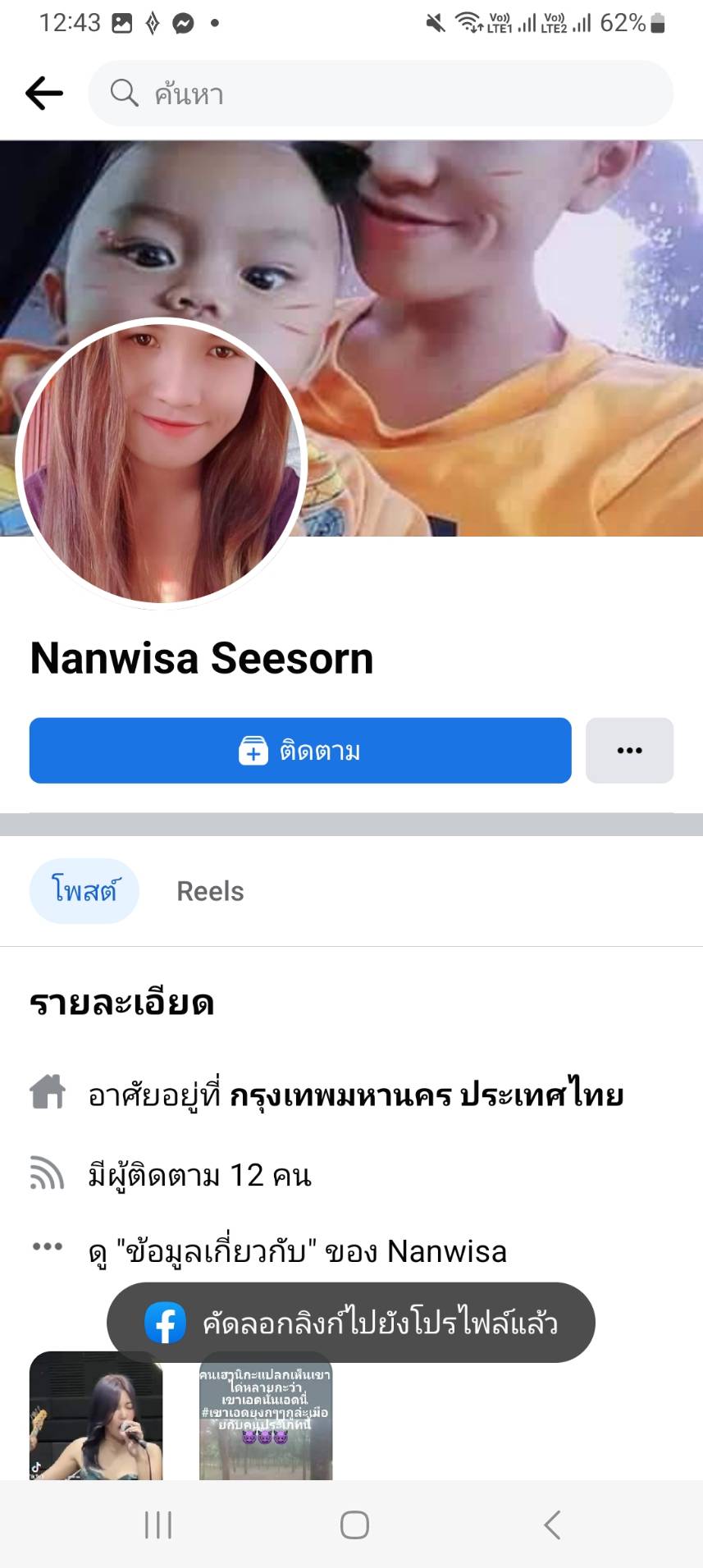Image resolution: width=703 pixels, height=1568 pixels.
Task: Switch to the Reels tab
Action: pyautogui.click(x=210, y=891)
